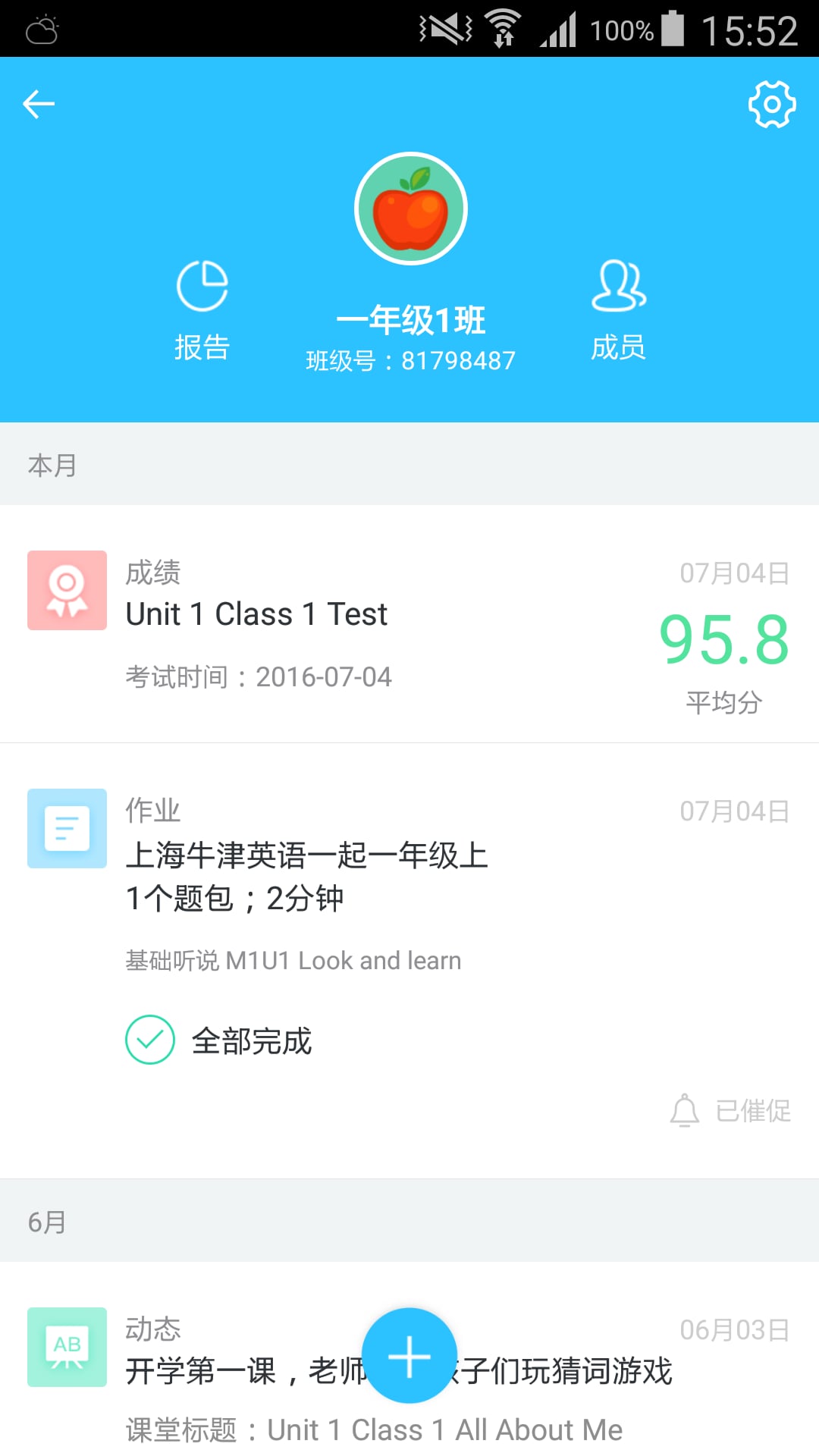Tap the 已催促 reminder bell

point(730,1111)
